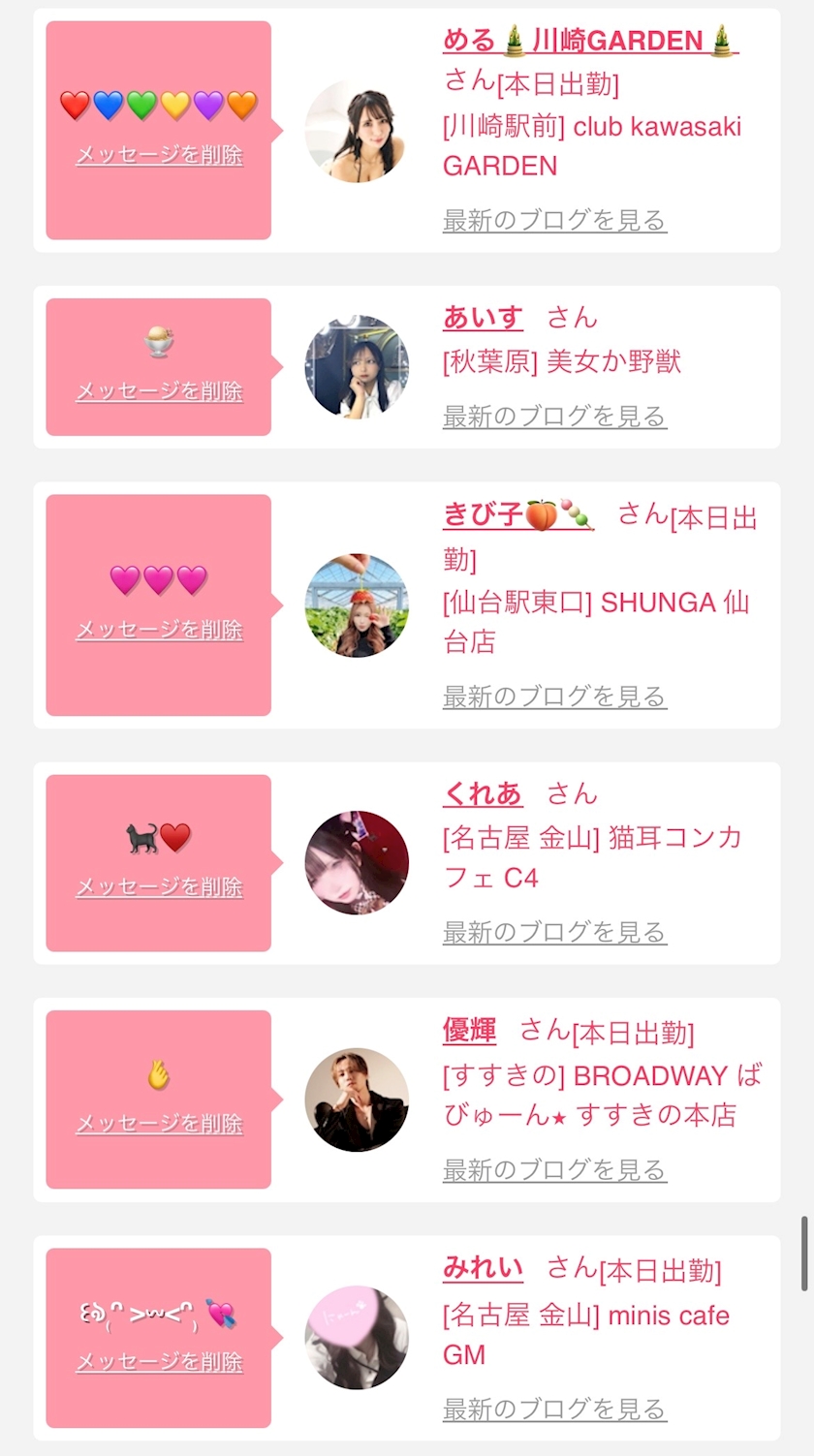View latest blog of みれい
814x1456 pixels.
[554, 1409]
